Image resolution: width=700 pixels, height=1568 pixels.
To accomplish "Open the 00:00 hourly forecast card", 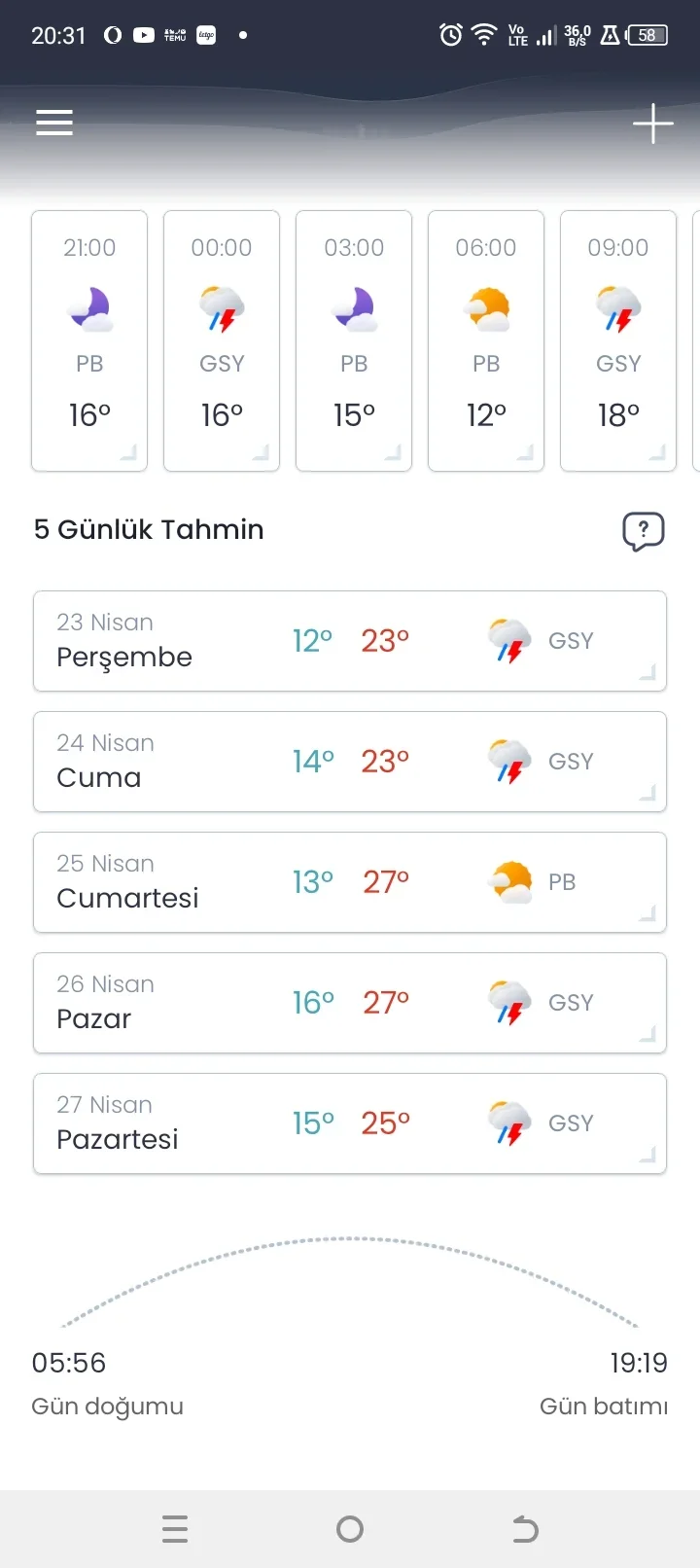I will (x=222, y=340).
